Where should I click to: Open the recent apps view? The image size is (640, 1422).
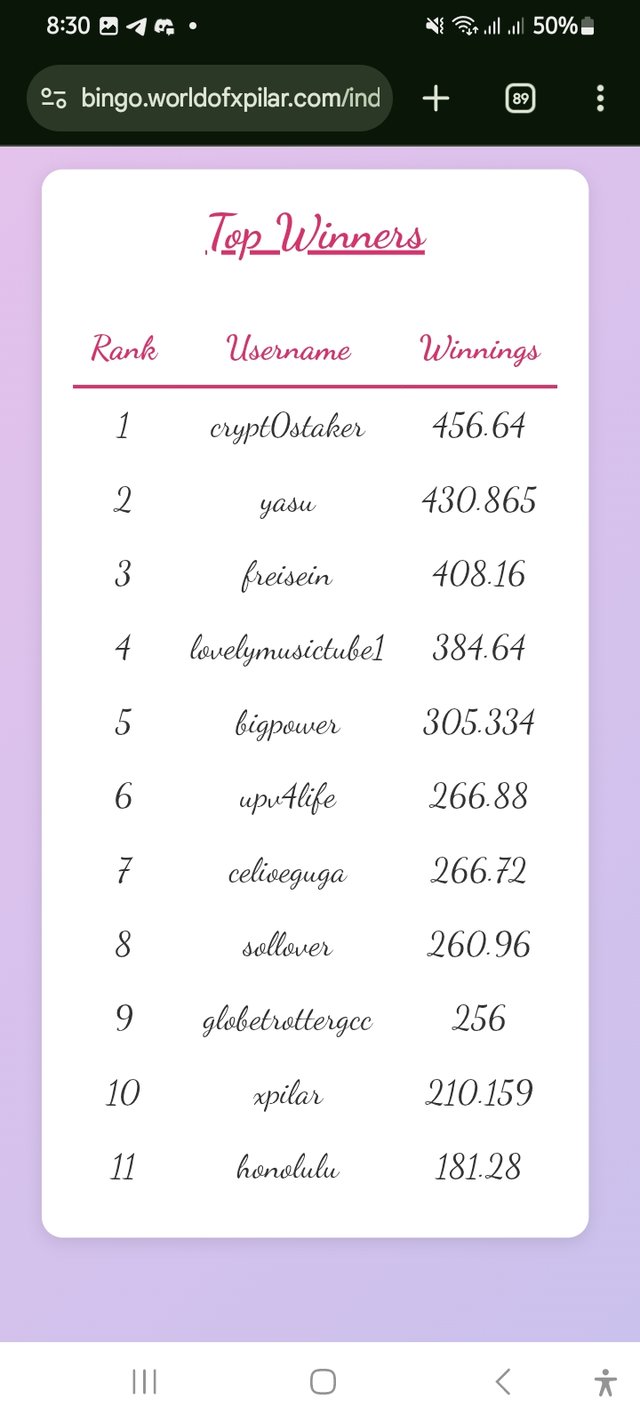(x=145, y=1382)
